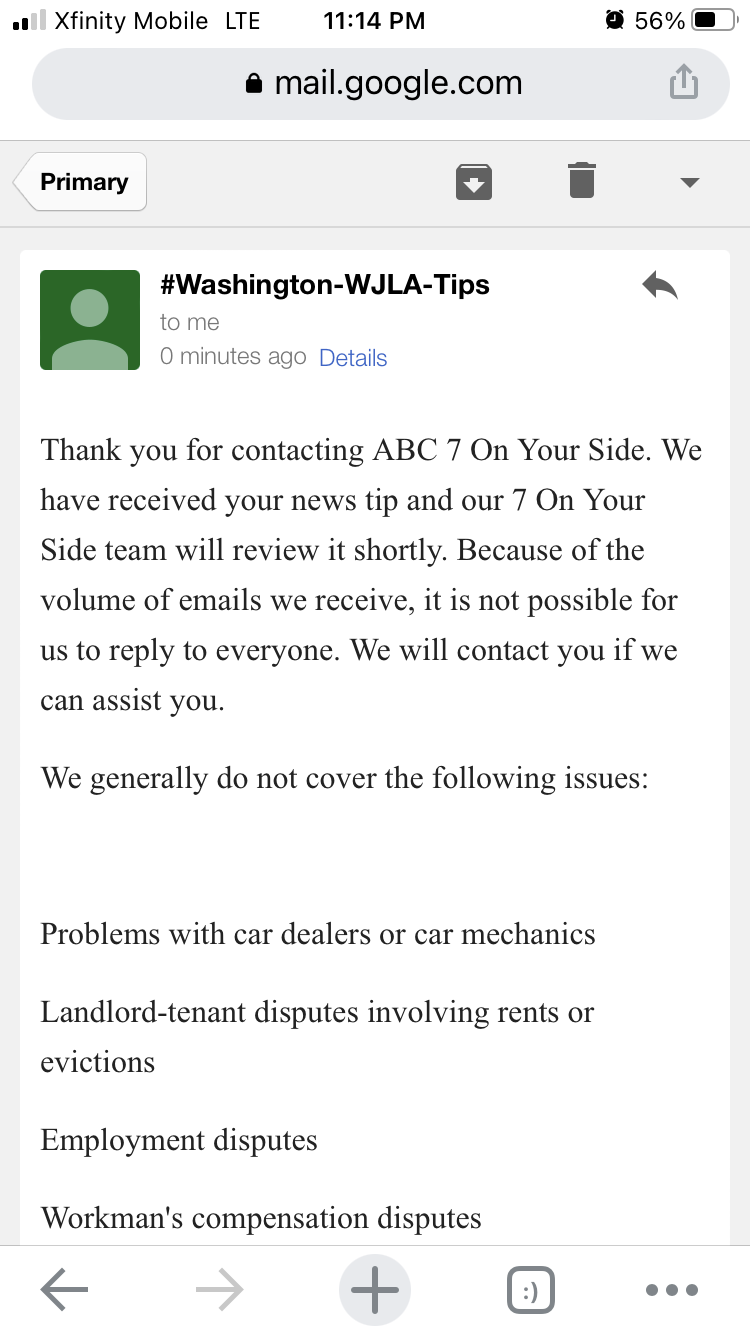Open a new browser tab
The width and height of the screenshot is (750, 1334).
point(375,1290)
